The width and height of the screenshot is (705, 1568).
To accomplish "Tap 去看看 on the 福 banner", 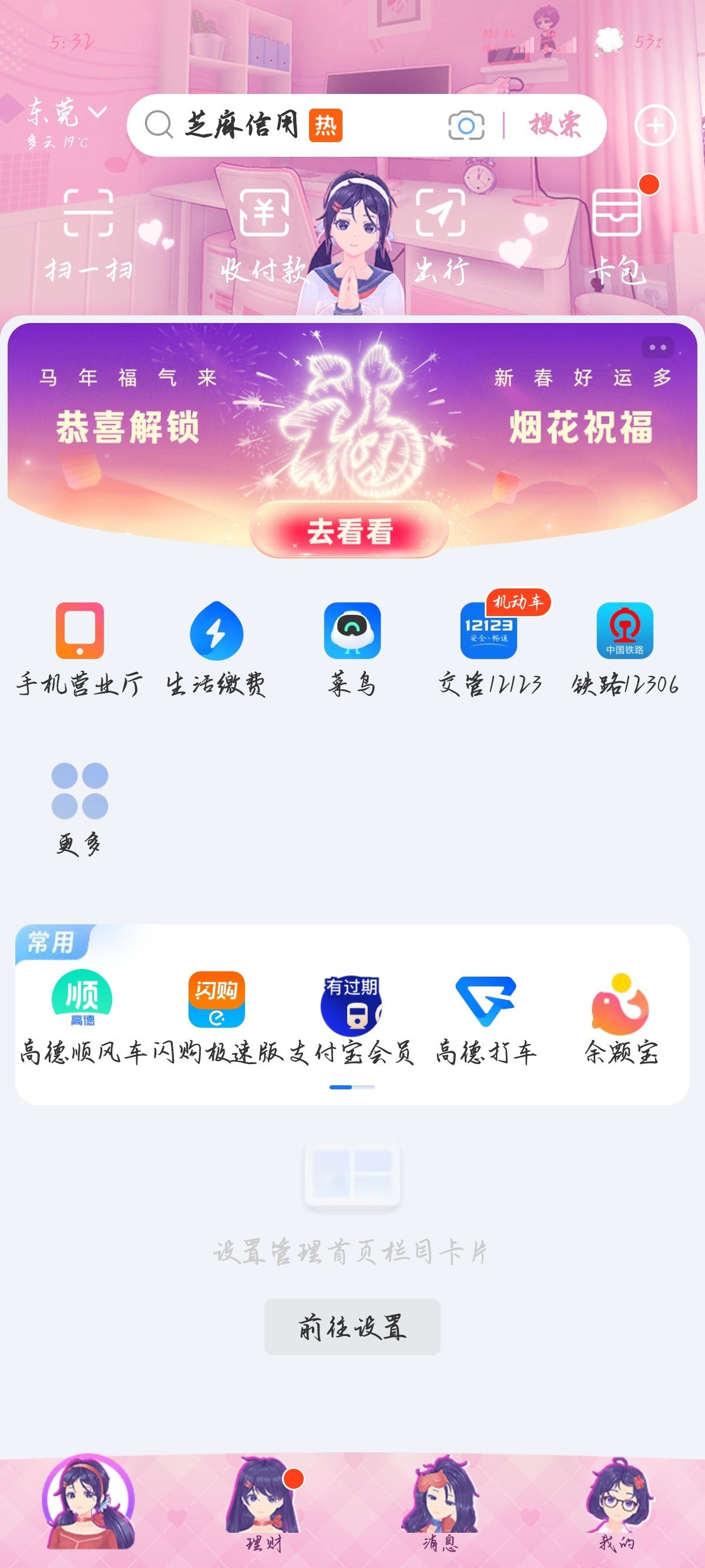I will pyautogui.click(x=350, y=530).
